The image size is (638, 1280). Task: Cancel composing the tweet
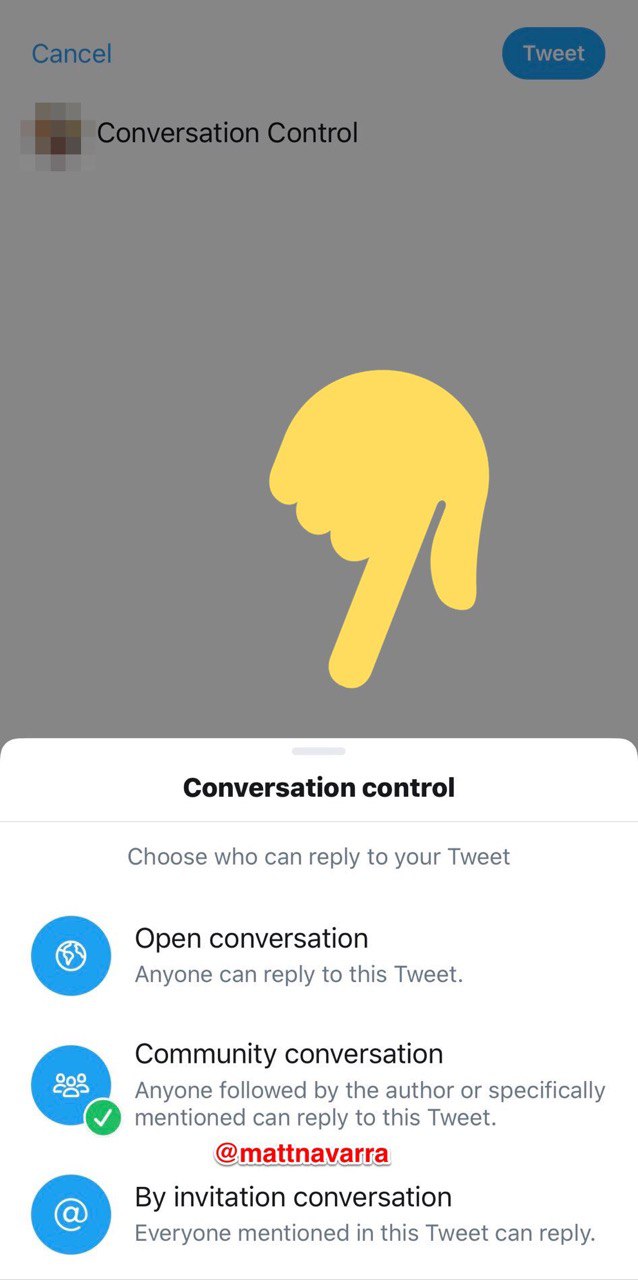point(71,54)
